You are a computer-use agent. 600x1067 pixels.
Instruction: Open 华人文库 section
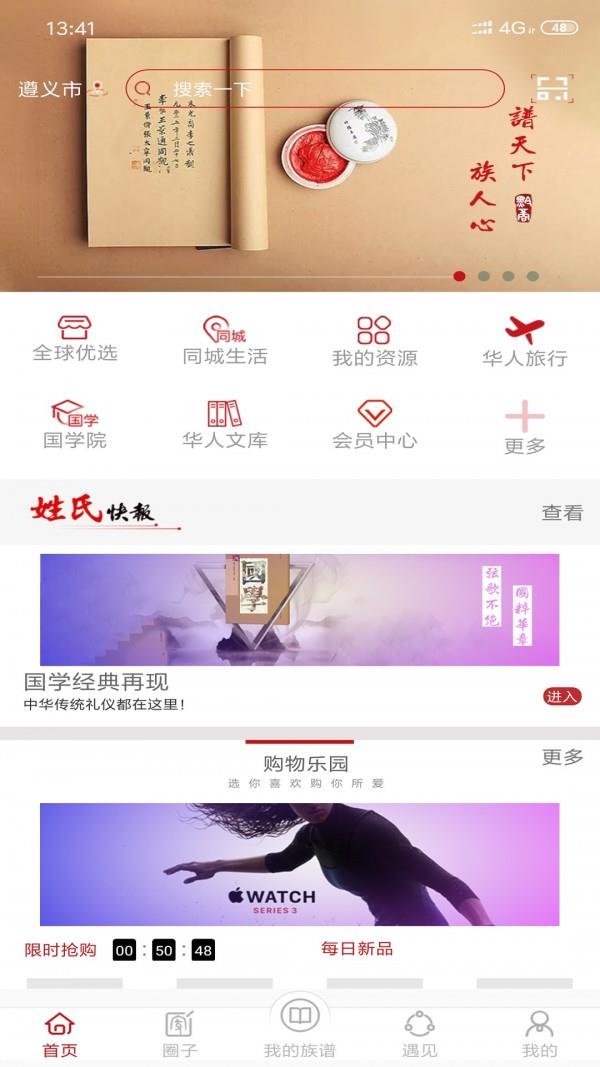click(x=225, y=425)
